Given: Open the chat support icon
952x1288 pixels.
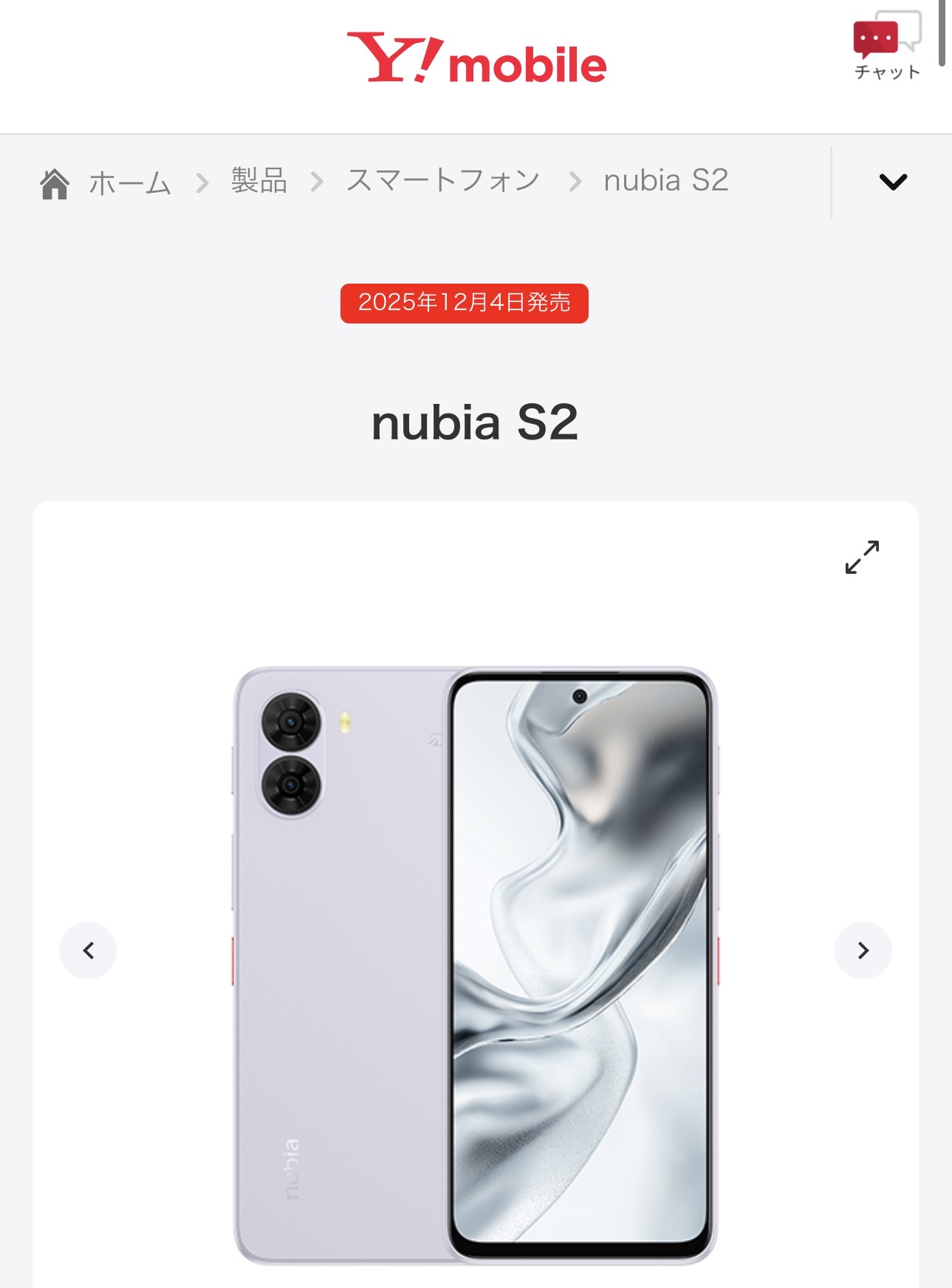Looking at the screenshot, I should (887, 46).
